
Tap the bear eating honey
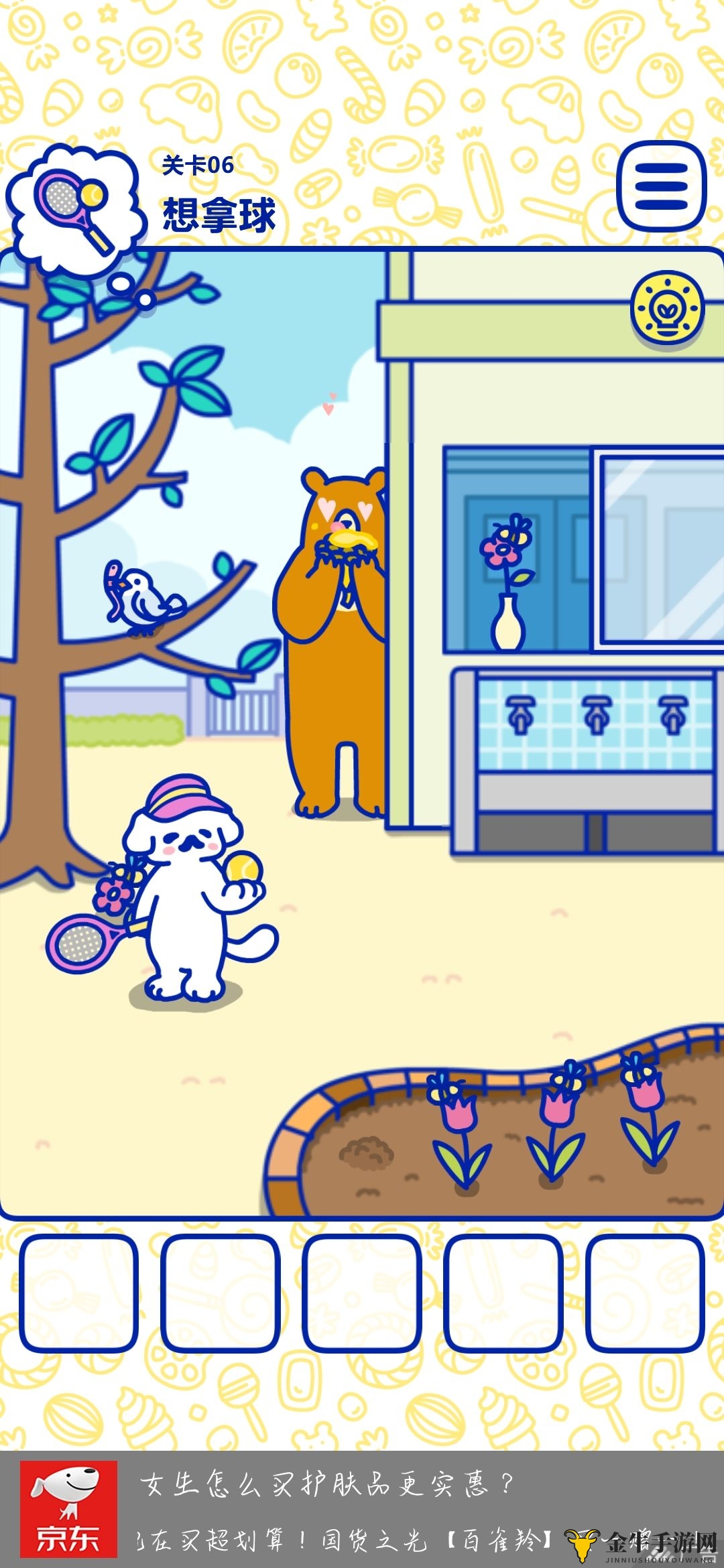pos(333,637)
